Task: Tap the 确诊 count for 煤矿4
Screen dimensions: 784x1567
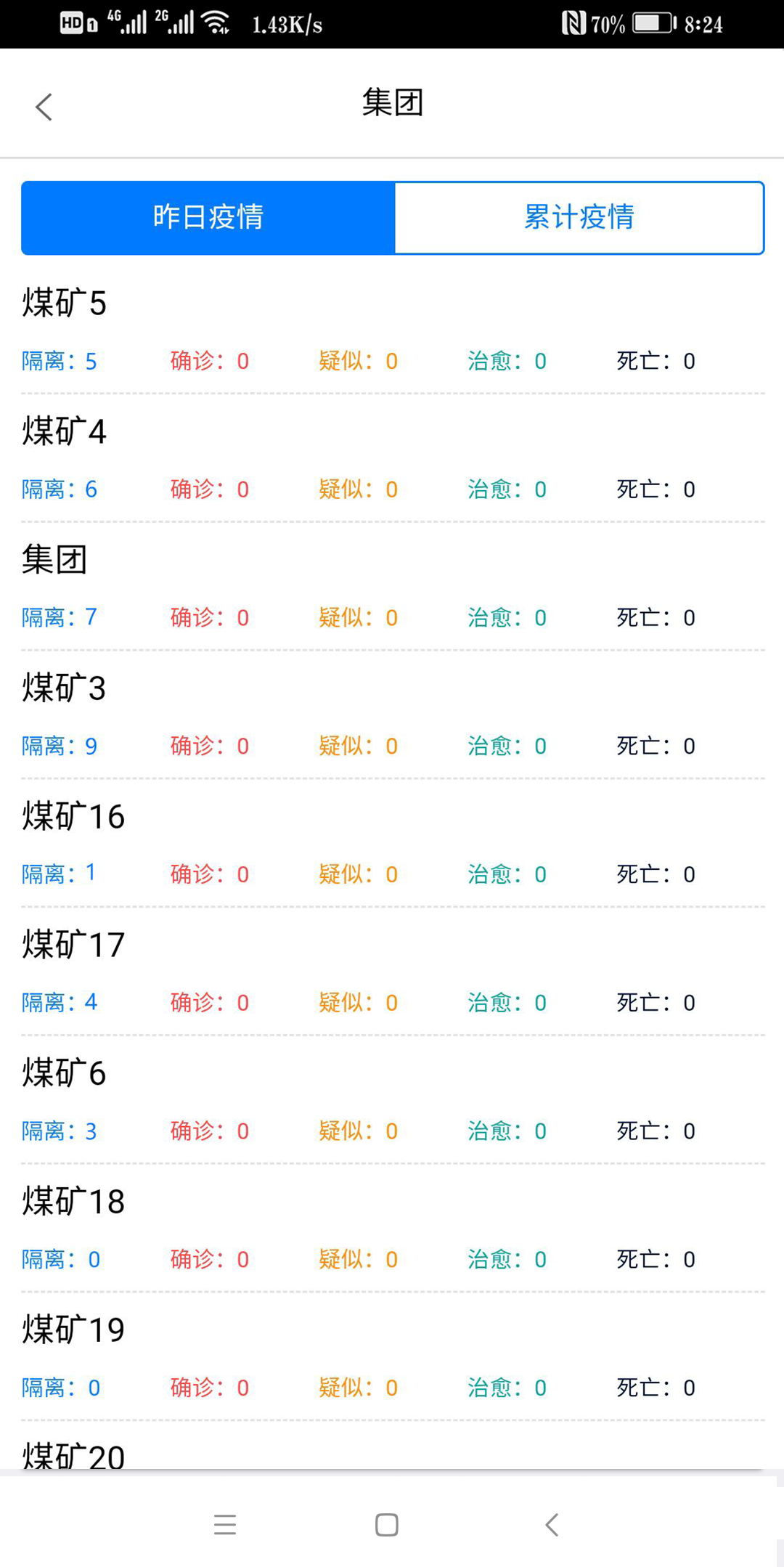Action: (x=209, y=489)
